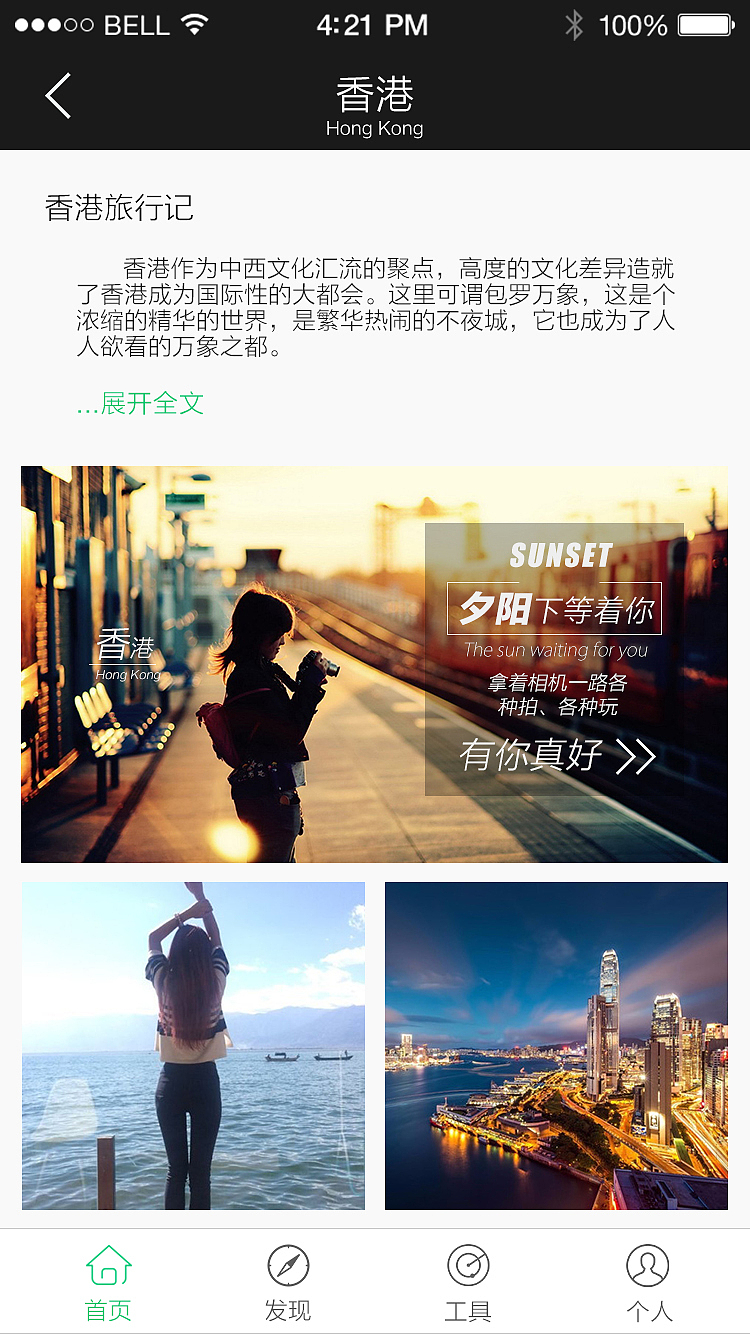Viewport: 750px width, 1334px height.
Task: Select the 首页 tab label
Action: (107, 1308)
